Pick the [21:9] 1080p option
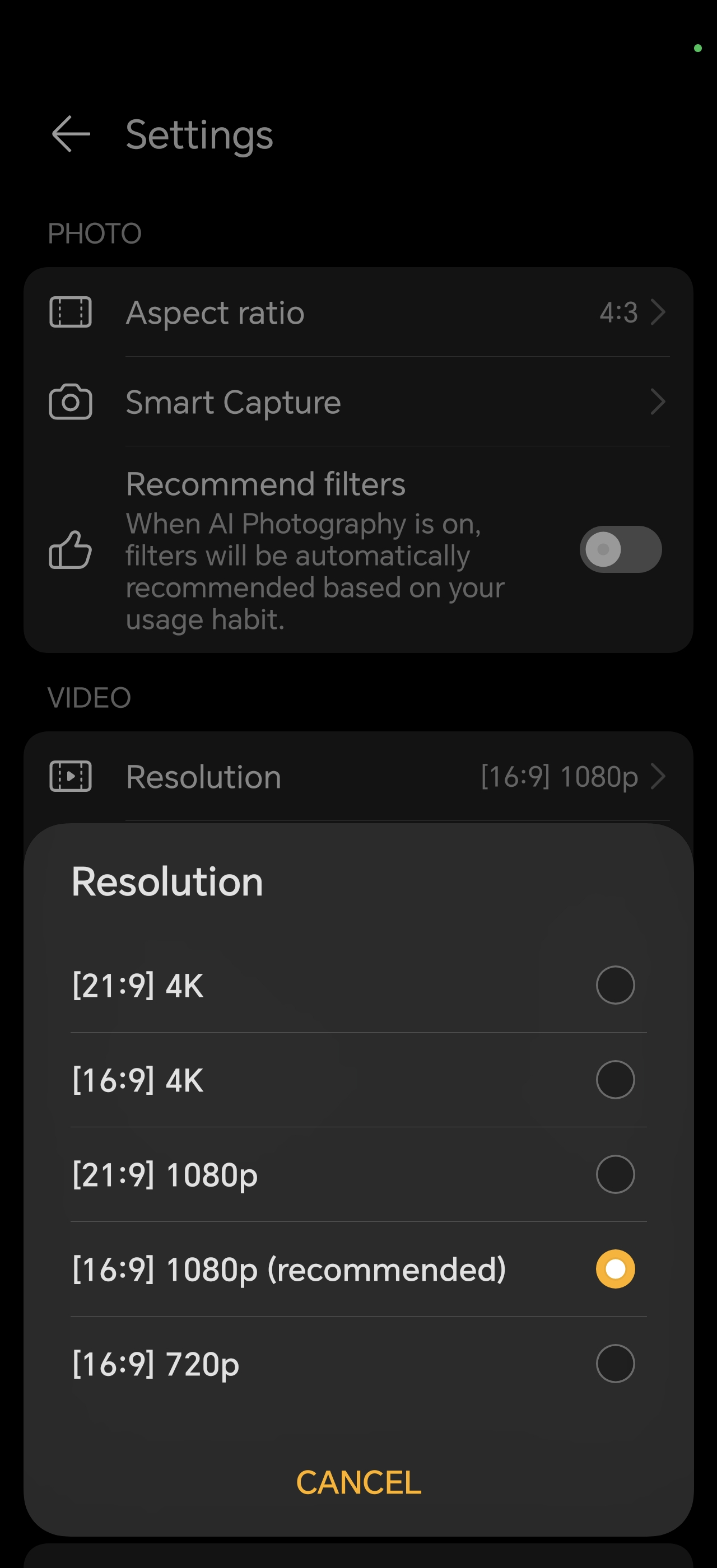 point(358,1174)
